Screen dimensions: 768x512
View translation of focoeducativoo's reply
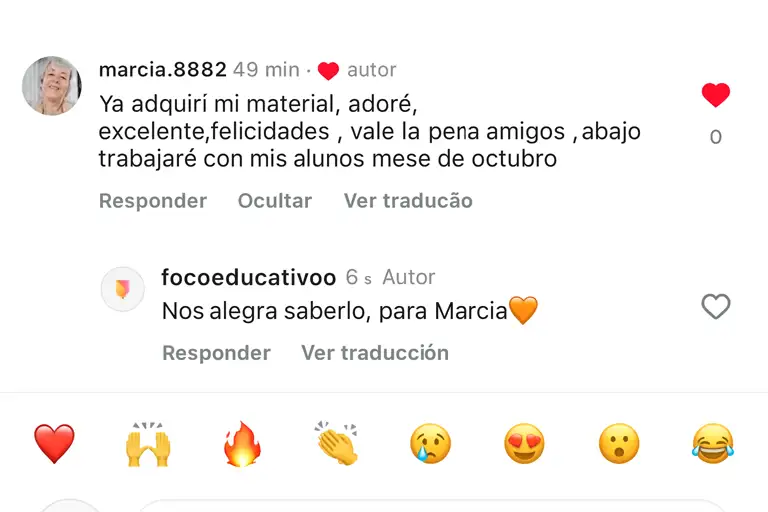point(375,353)
